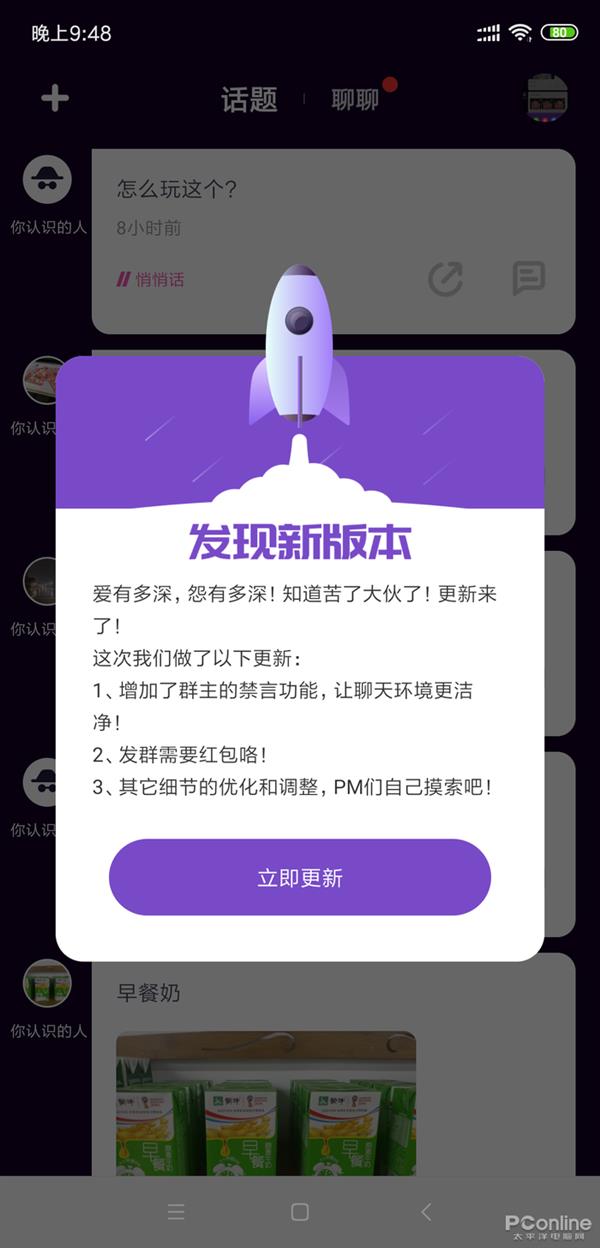Open the 怎么玩这个？ topic card
The width and height of the screenshot is (600, 1248).
[300, 210]
